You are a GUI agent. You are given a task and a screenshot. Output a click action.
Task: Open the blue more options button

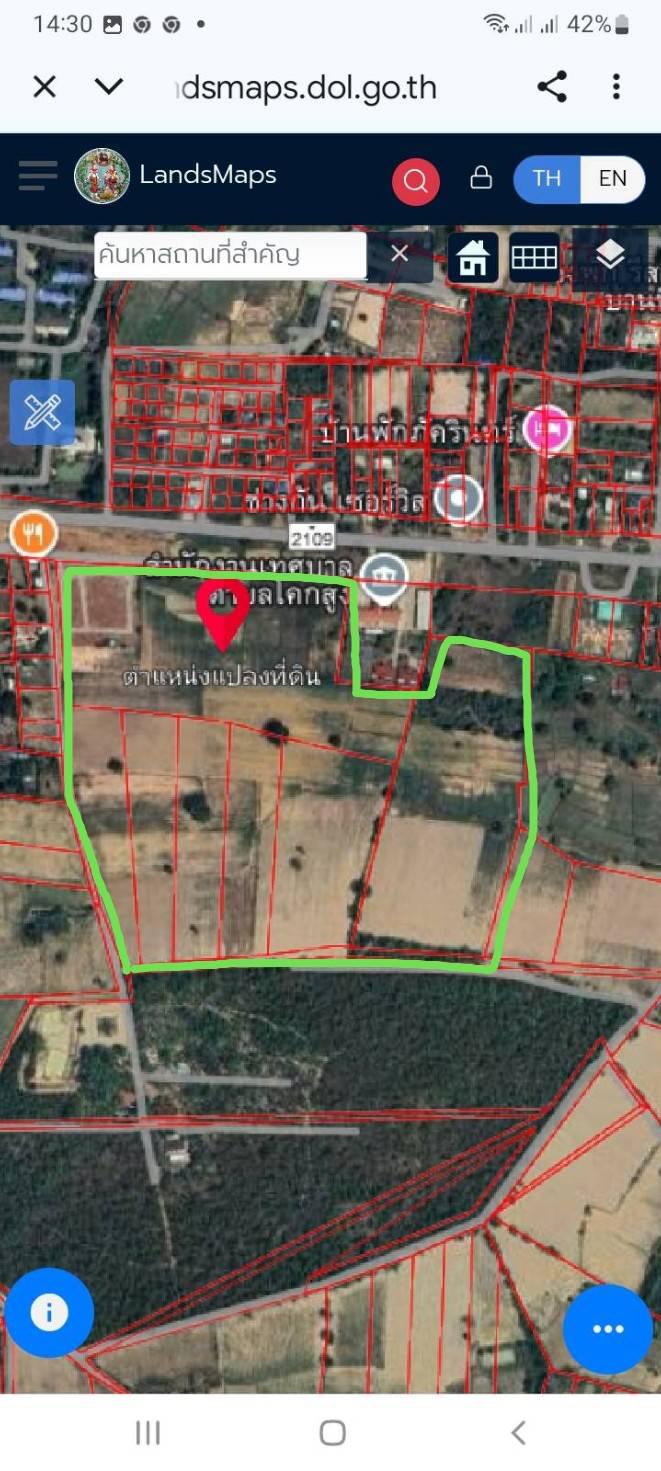click(607, 1329)
